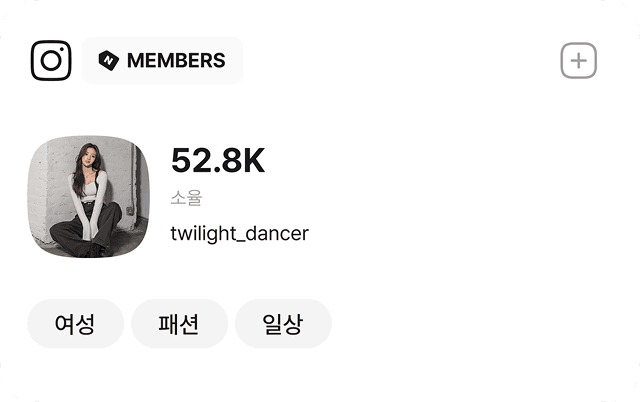Viewport: 640px width, 402px height.
Task: Choose the 일상 tag chip
Action: 283,324
